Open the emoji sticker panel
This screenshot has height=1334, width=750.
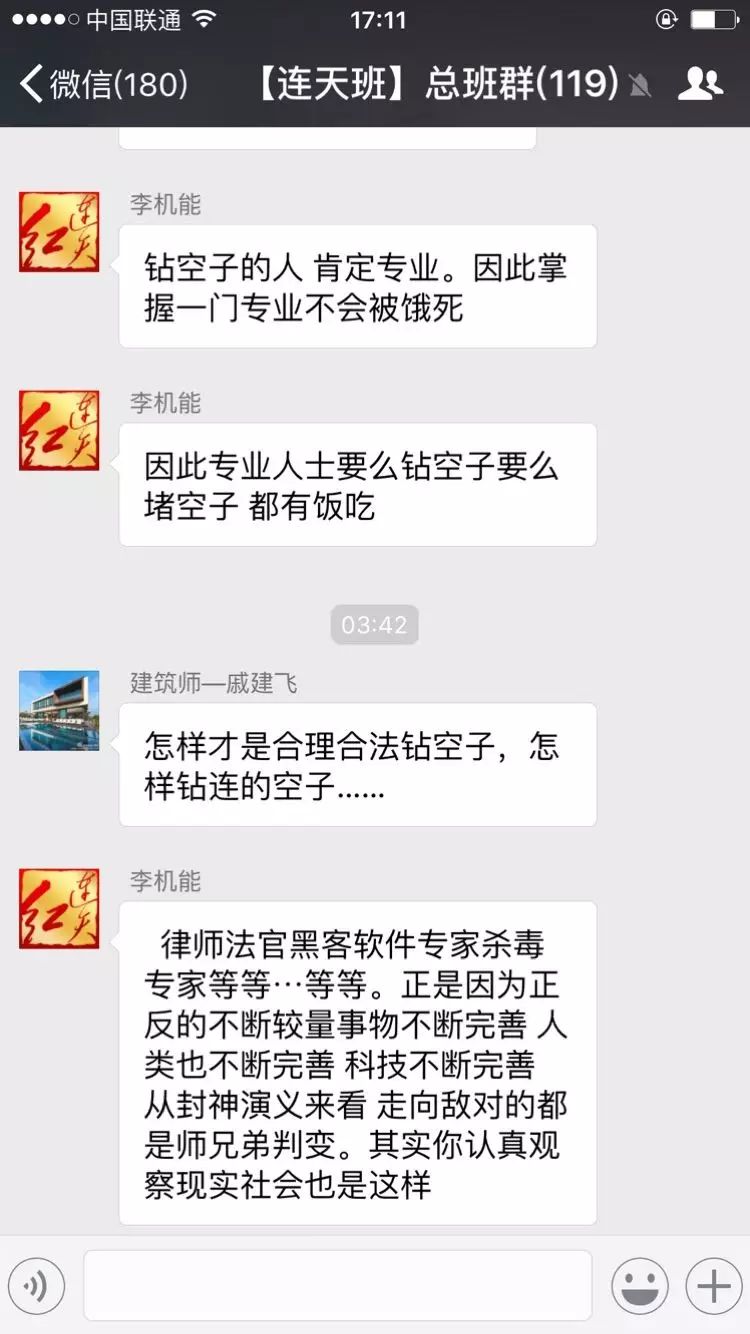(x=640, y=1286)
